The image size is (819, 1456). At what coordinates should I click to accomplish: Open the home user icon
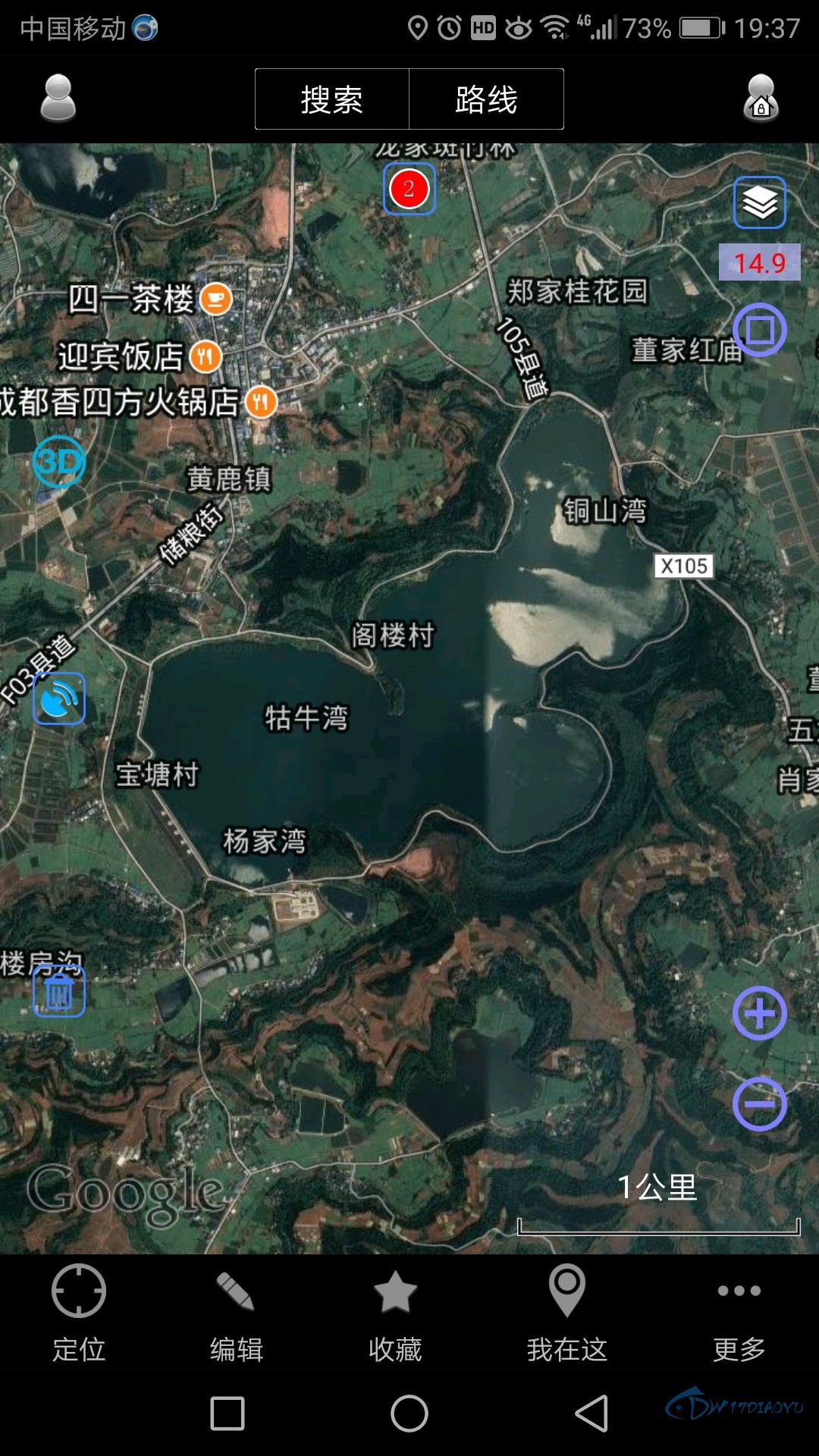[x=761, y=99]
